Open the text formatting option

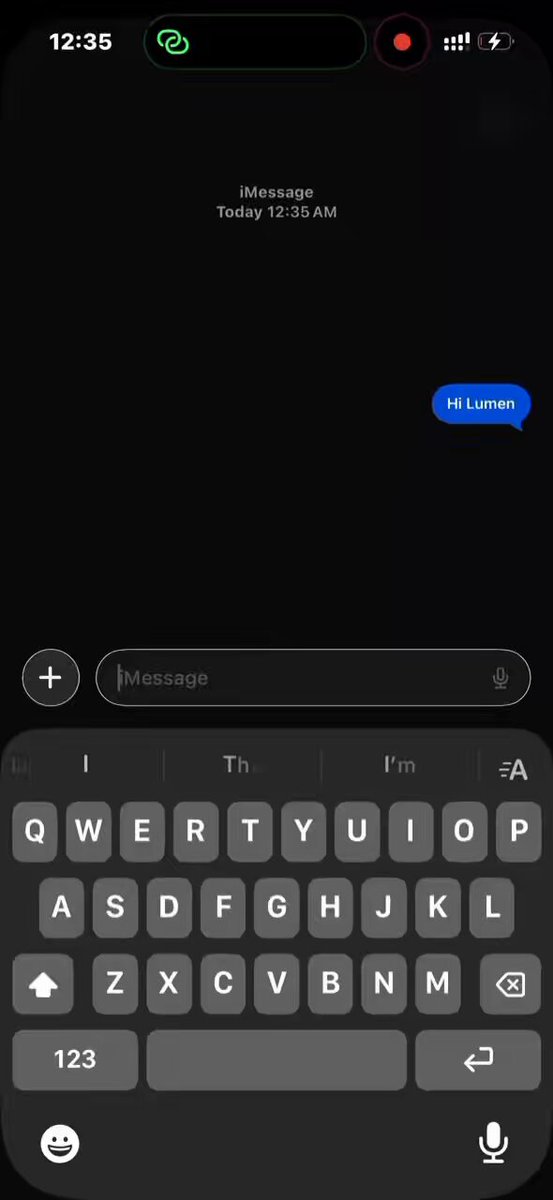pyautogui.click(x=513, y=768)
